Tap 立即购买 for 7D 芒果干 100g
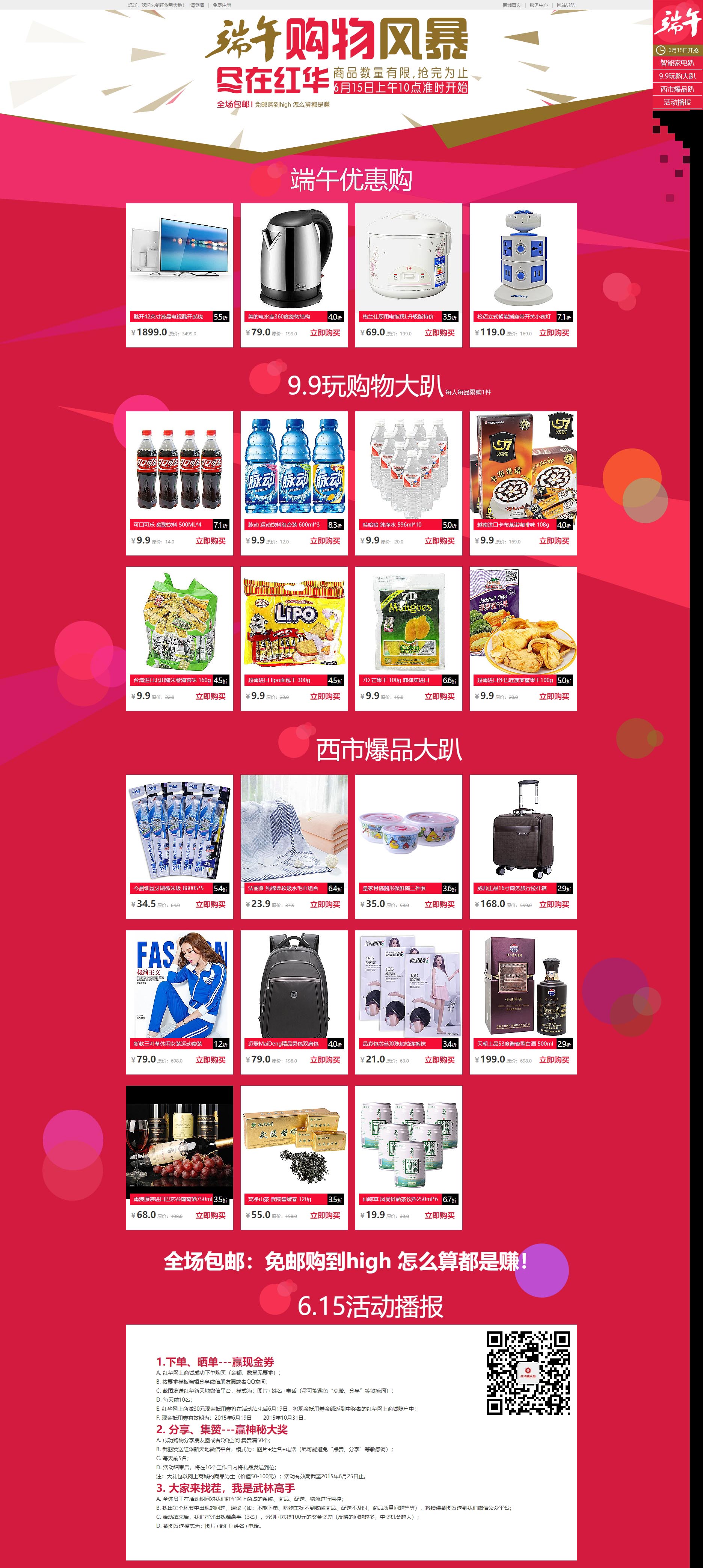703x1568 pixels. click(439, 696)
